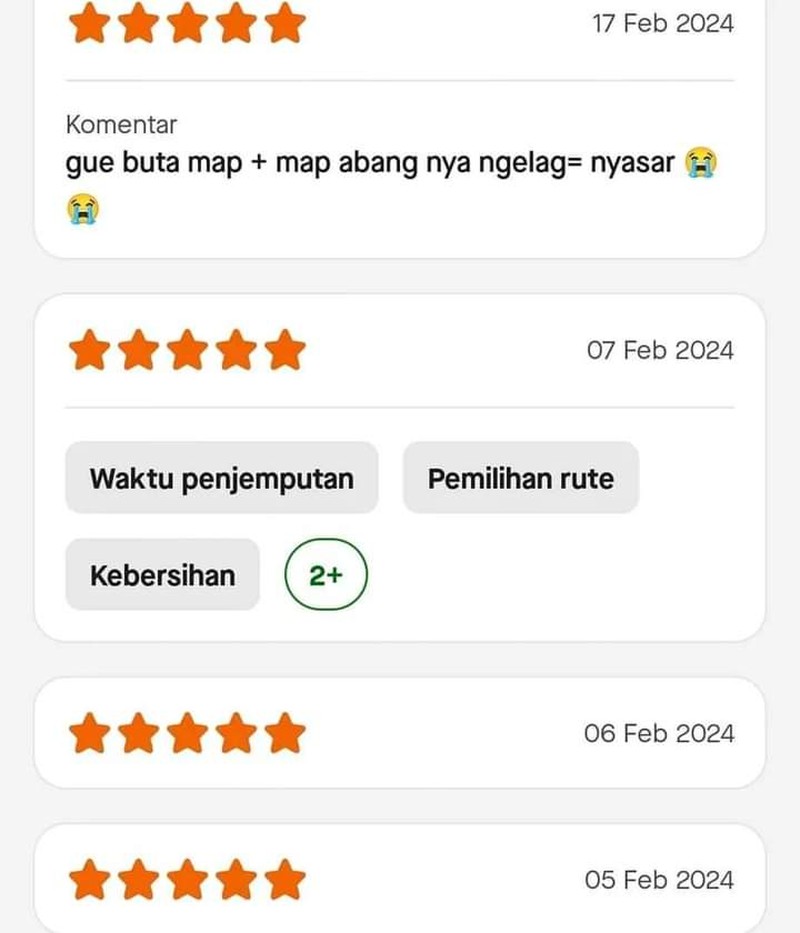Toggle the Kebersihan tag

(162, 574)
